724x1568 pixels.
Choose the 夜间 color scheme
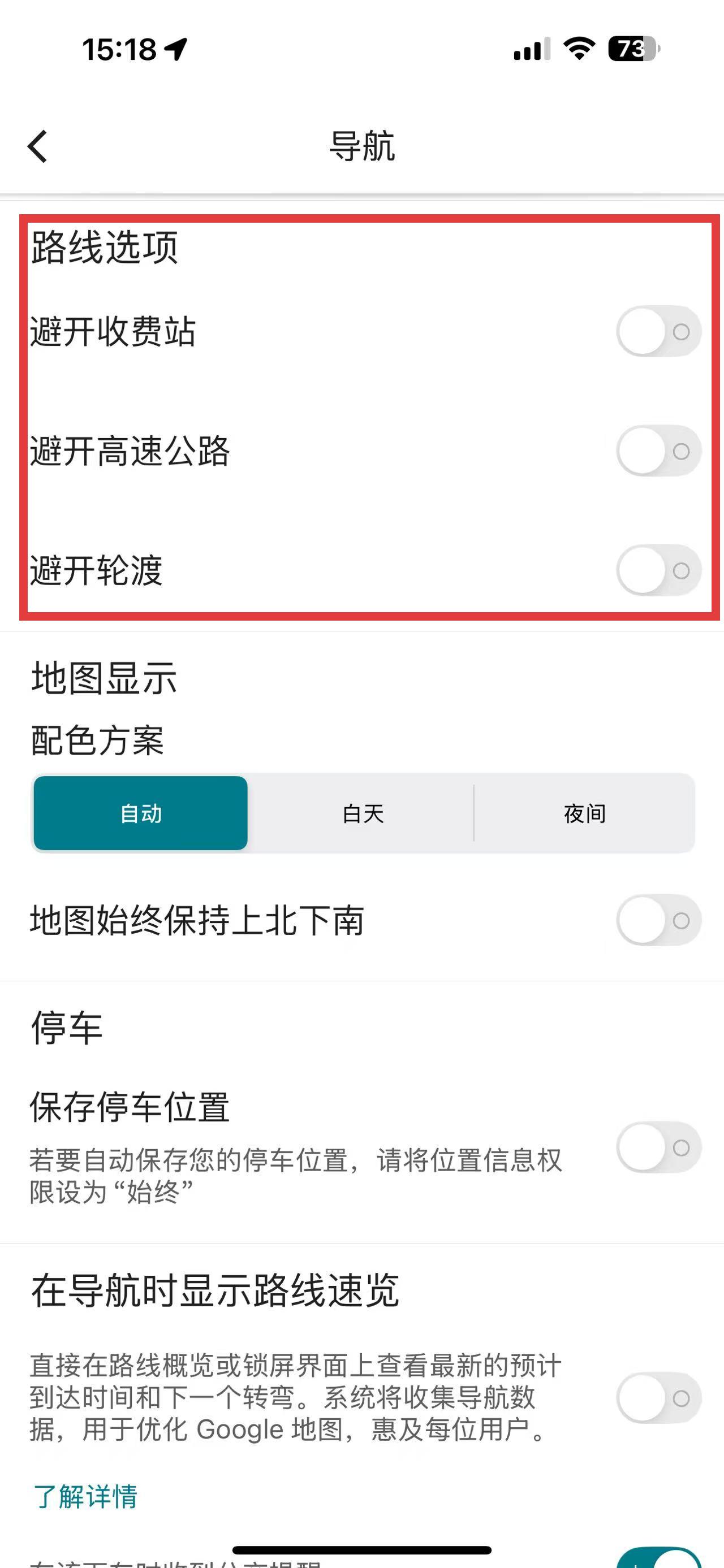[x=584, y=813]
